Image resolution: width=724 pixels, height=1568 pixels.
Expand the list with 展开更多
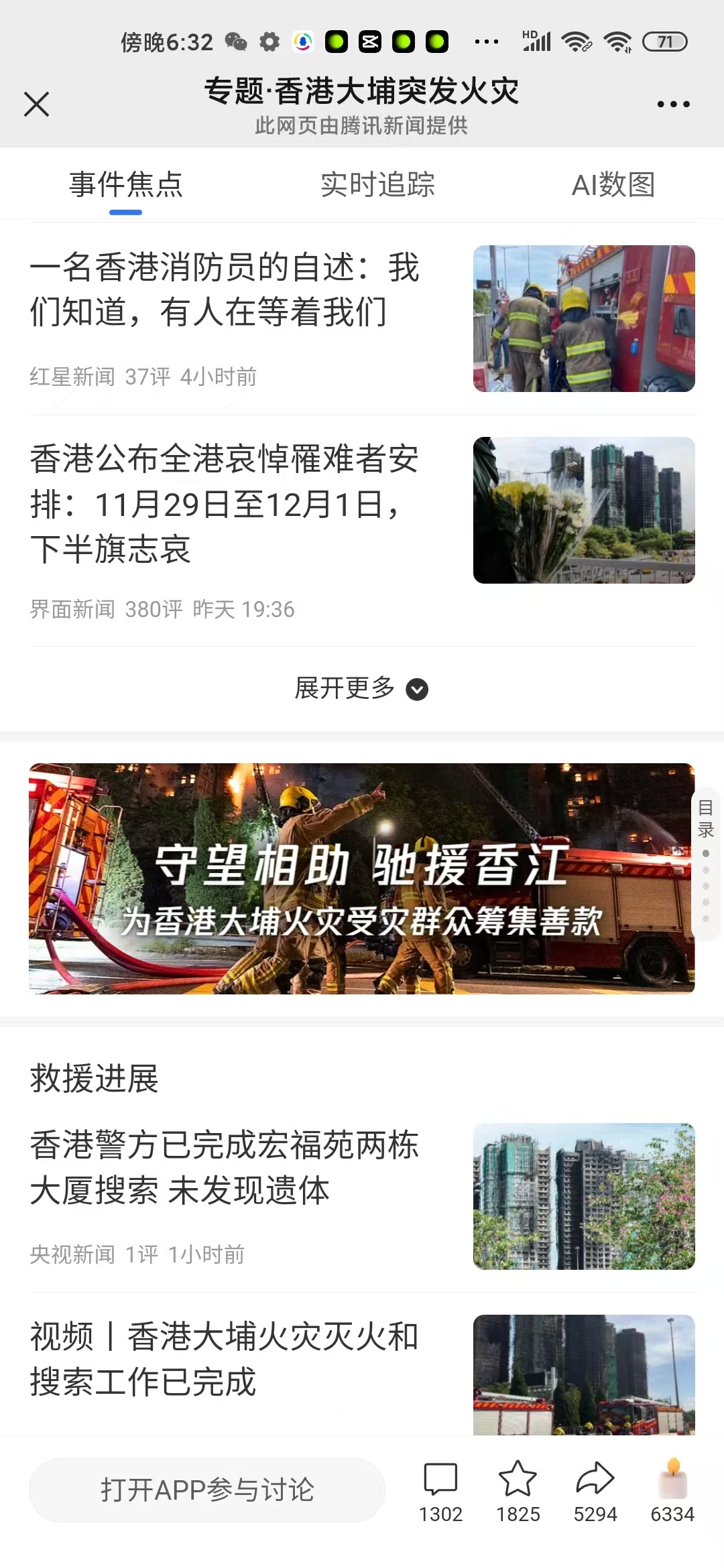361,689
